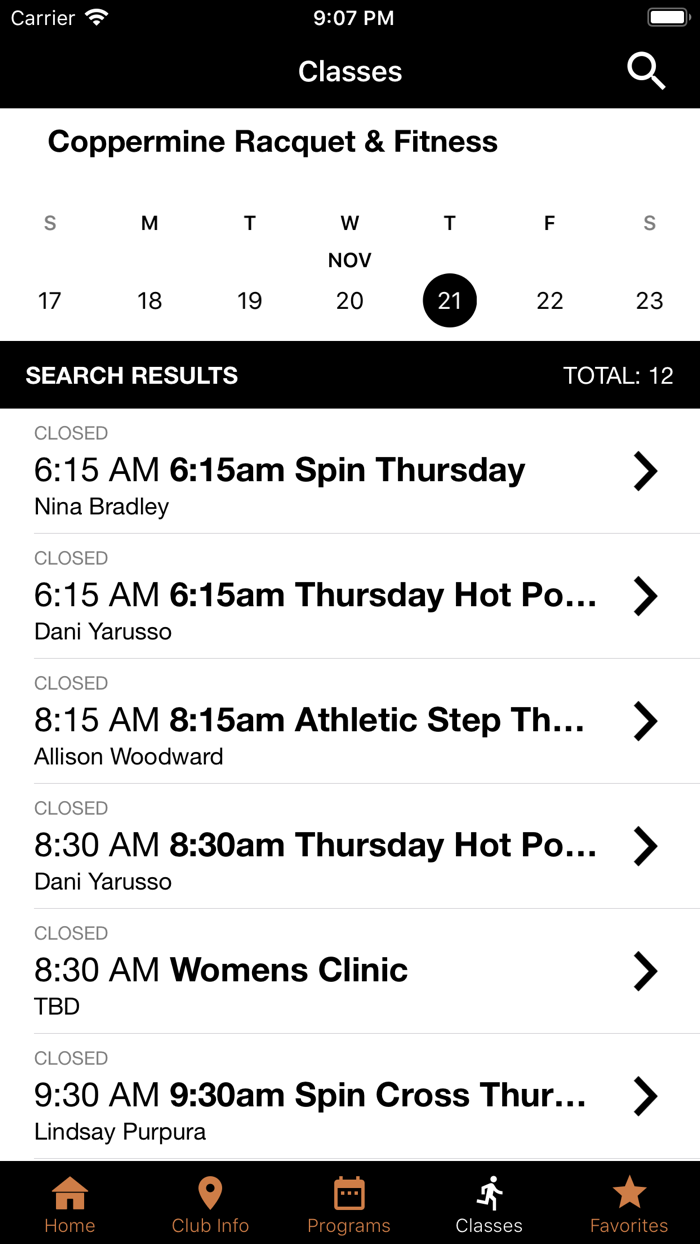Open 6:15am Spin Thursday with Nina Bradley

350,471
